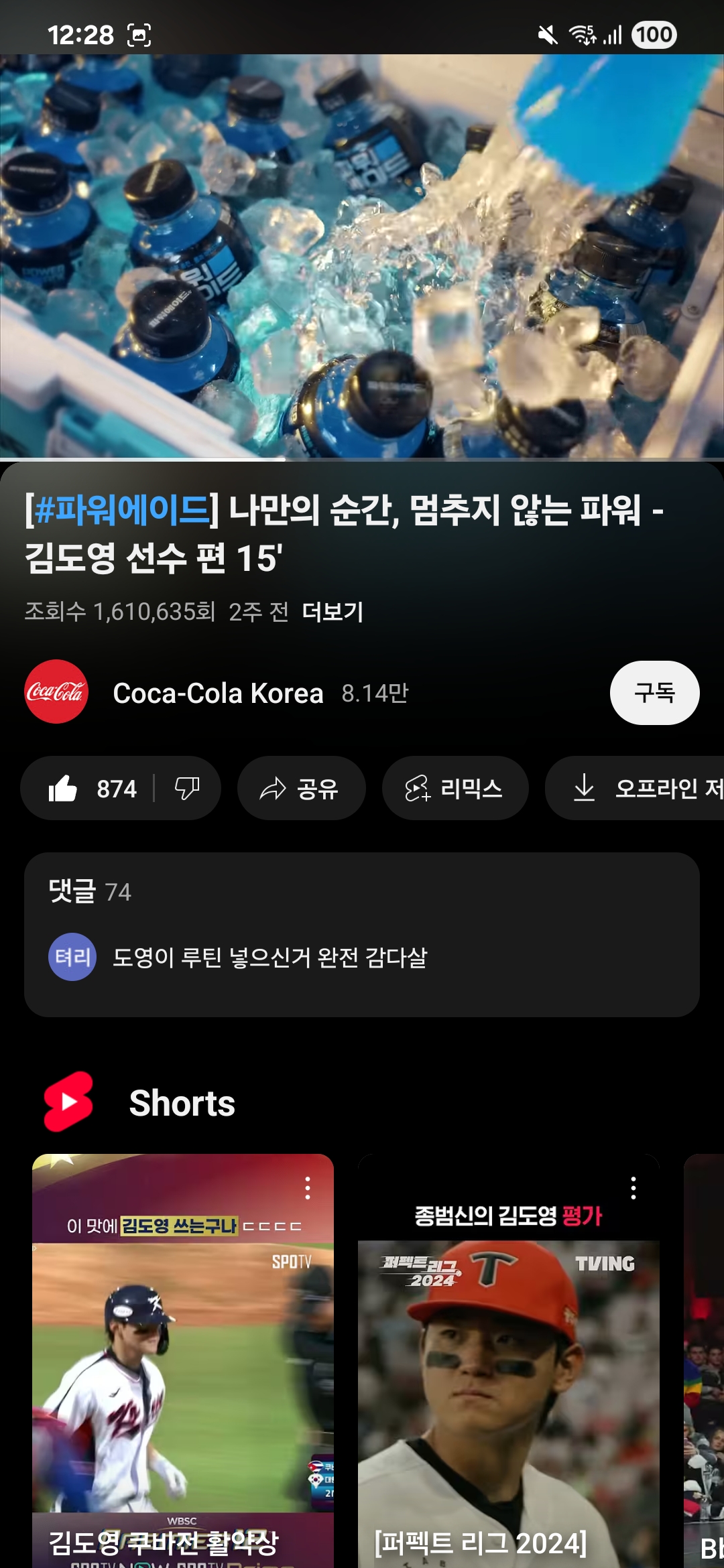Subscribe with the 구독 button

[654, 693]
